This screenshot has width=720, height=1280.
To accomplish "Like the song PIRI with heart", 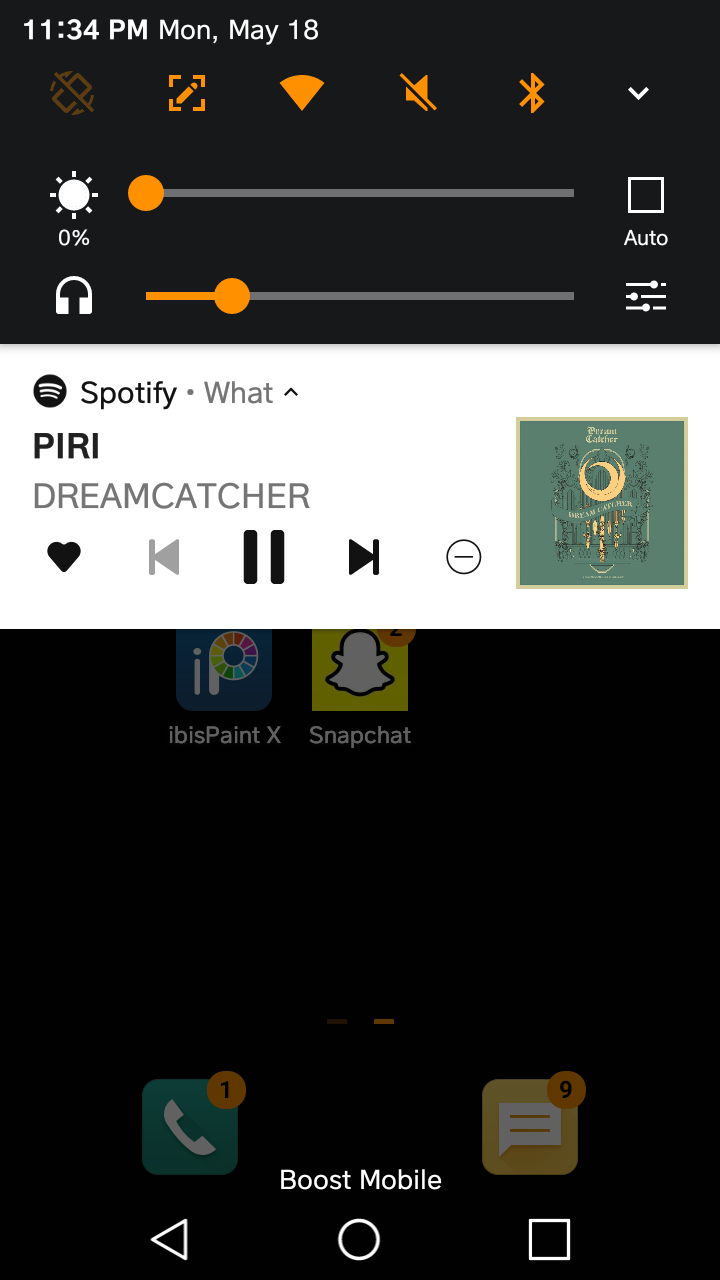I will pyautogui.click(x=64, y=557).
